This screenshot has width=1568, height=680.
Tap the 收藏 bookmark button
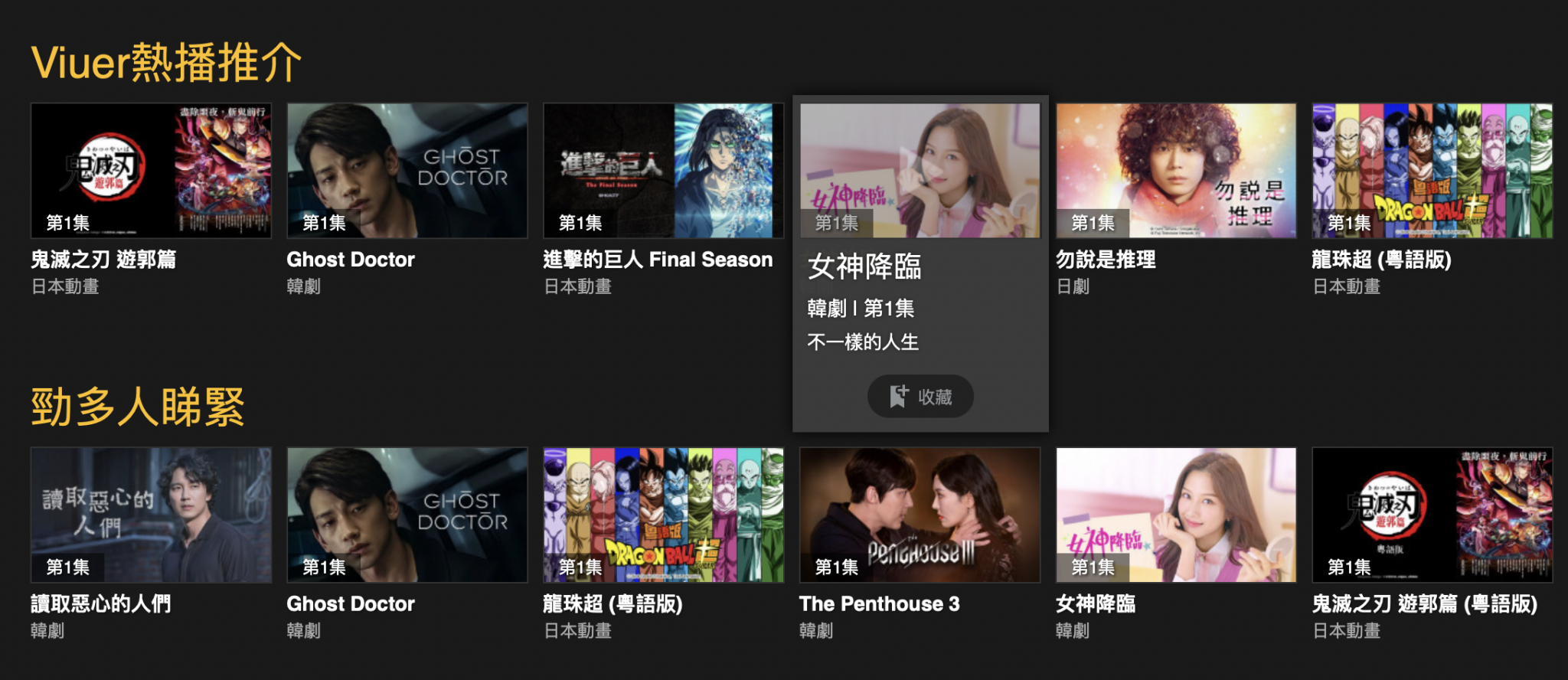click(x=920, y=397)
